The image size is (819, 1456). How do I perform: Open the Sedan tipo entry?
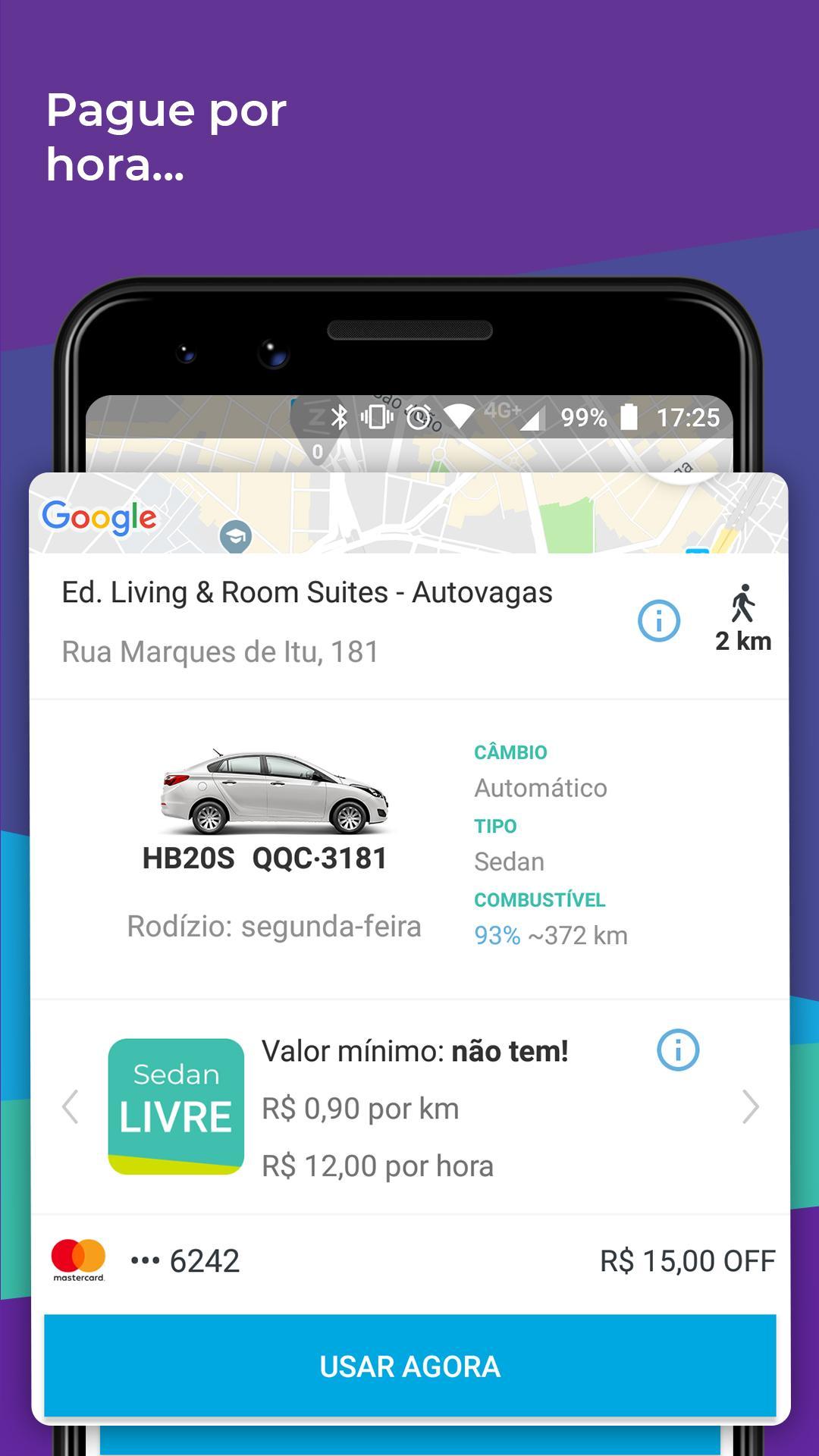pyautogui.click(x=508, y=861)
